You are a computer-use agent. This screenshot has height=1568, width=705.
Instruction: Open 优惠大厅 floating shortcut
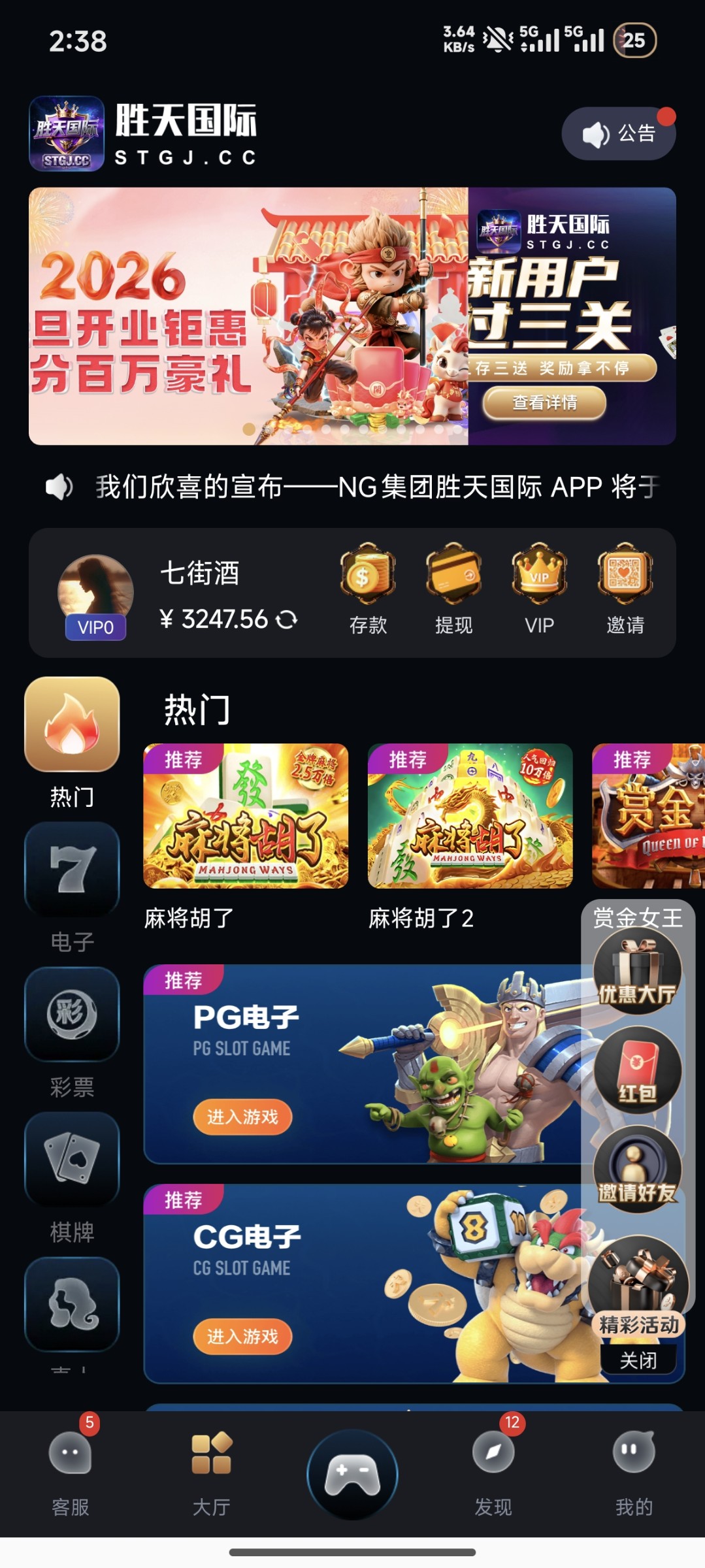637,972
